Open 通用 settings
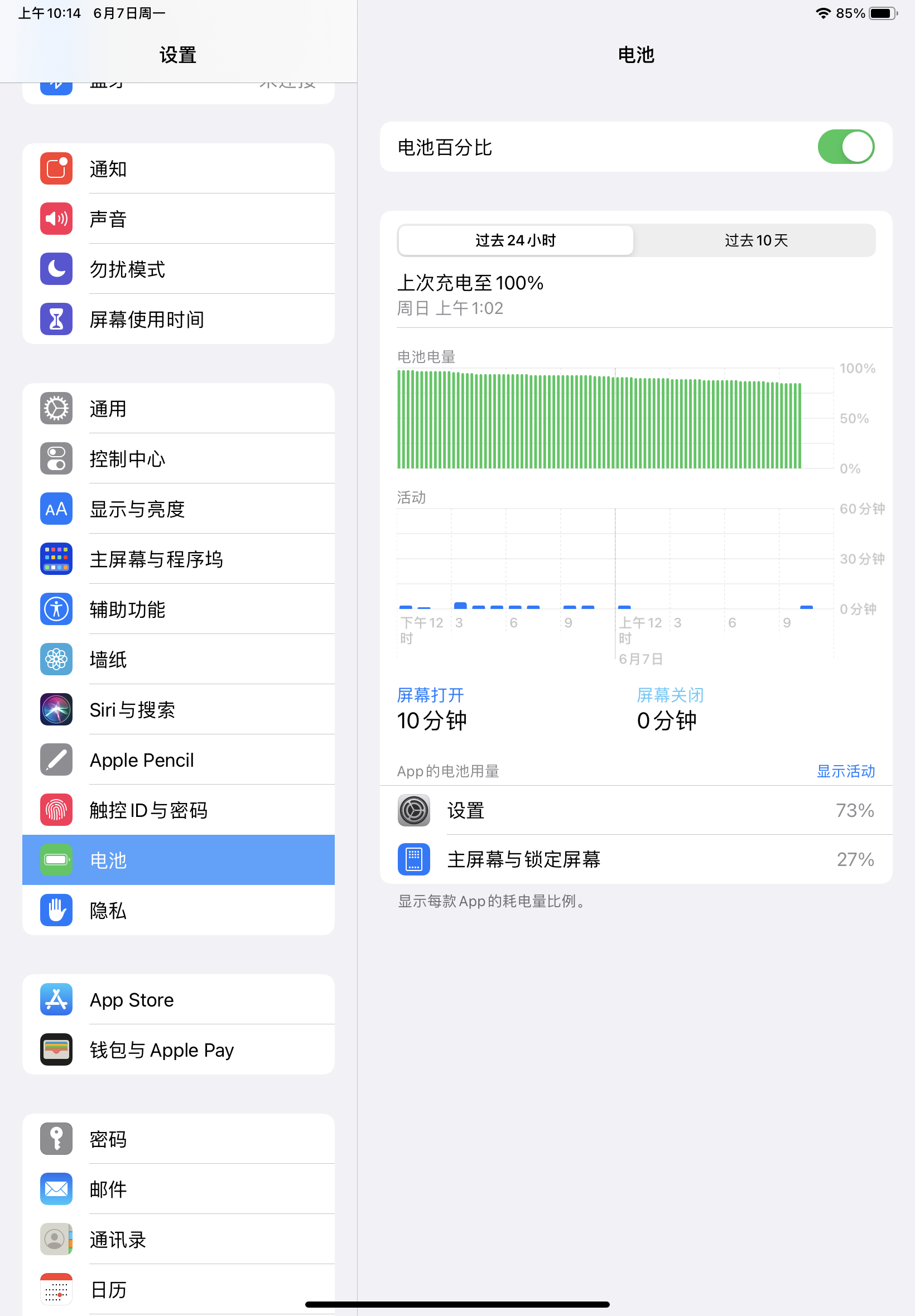 pos(178,409)
